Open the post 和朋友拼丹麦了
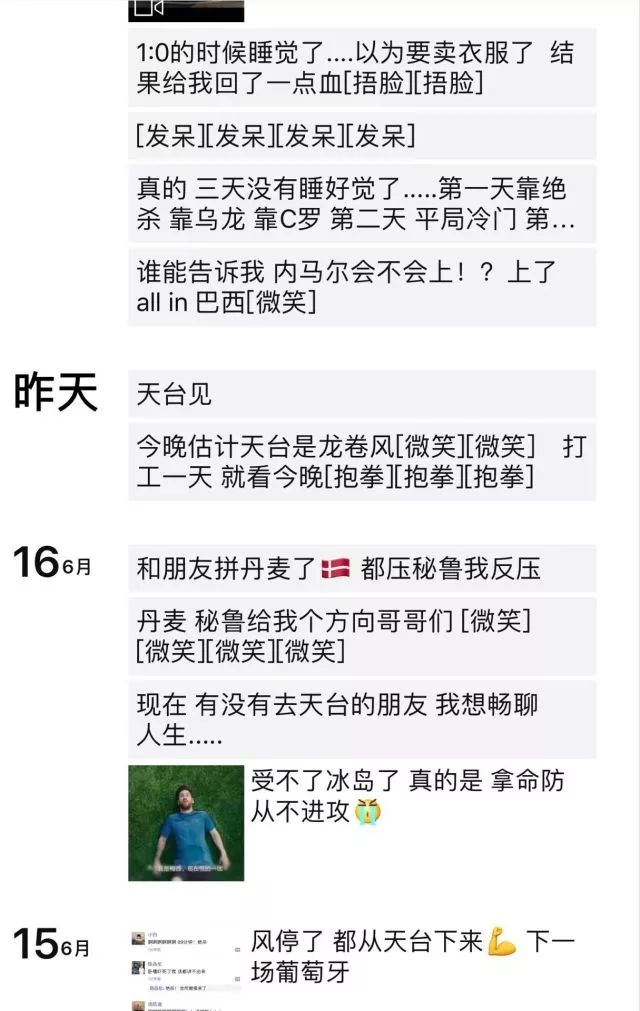The height and width of the screenshot is (1011, 640). (361, 569)
